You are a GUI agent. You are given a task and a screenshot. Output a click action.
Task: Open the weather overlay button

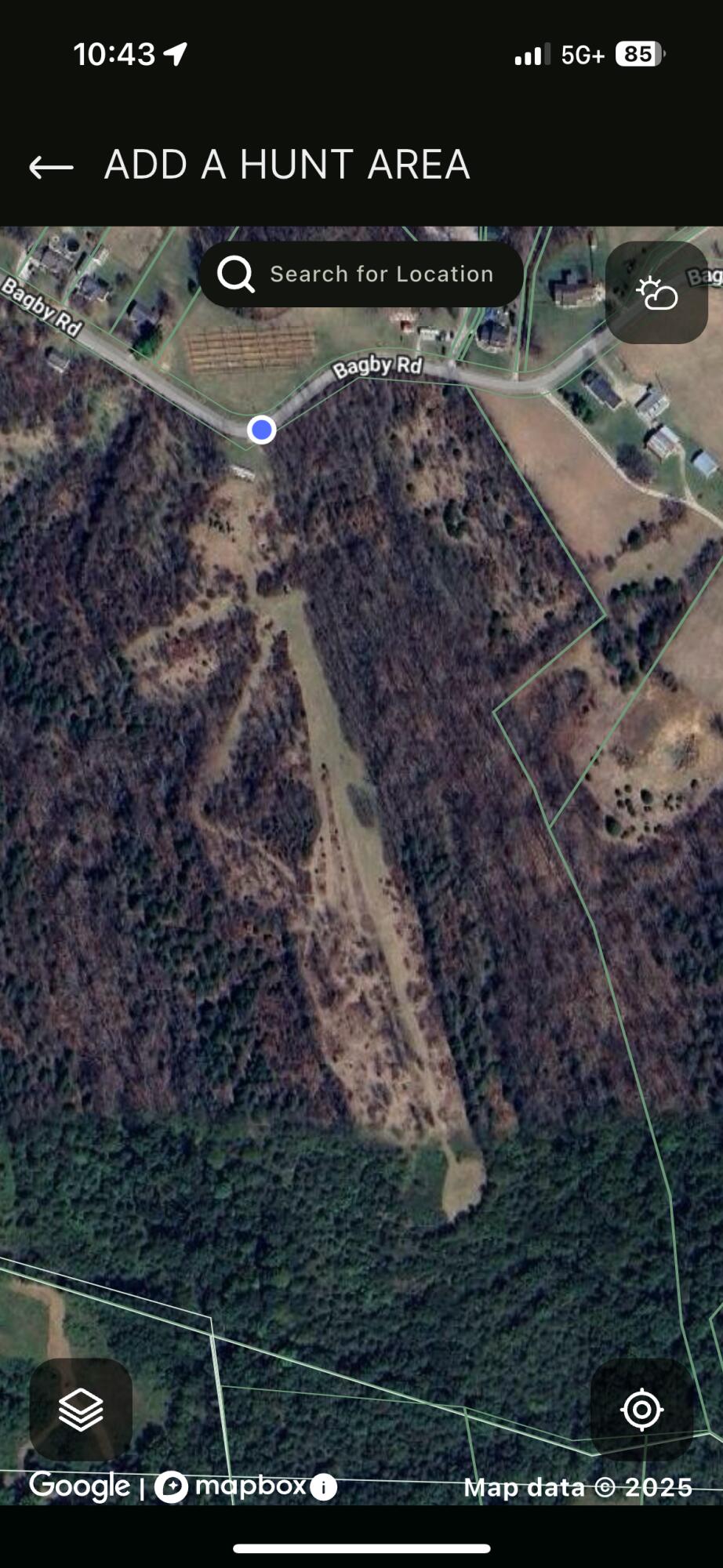656,293
